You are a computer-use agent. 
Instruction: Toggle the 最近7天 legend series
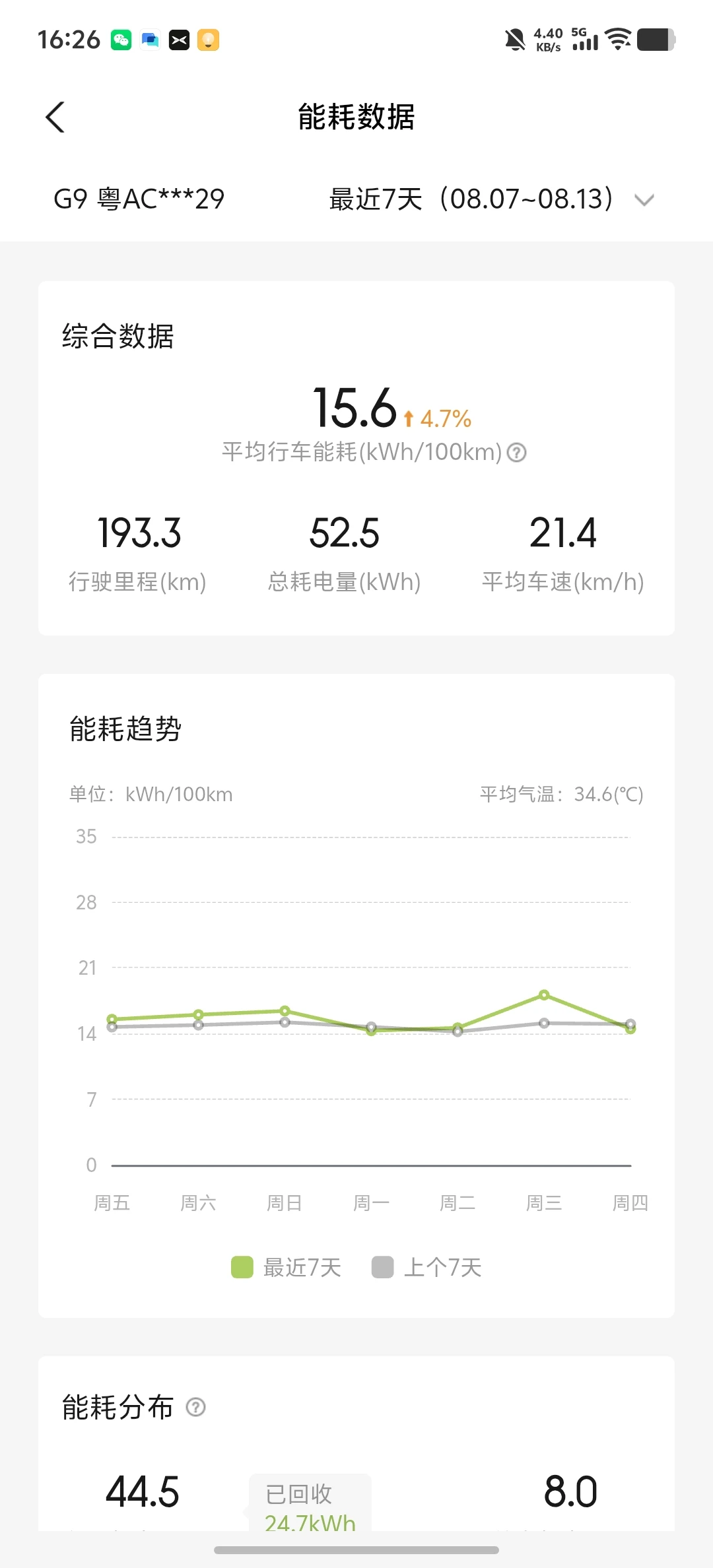point(286,1267)
